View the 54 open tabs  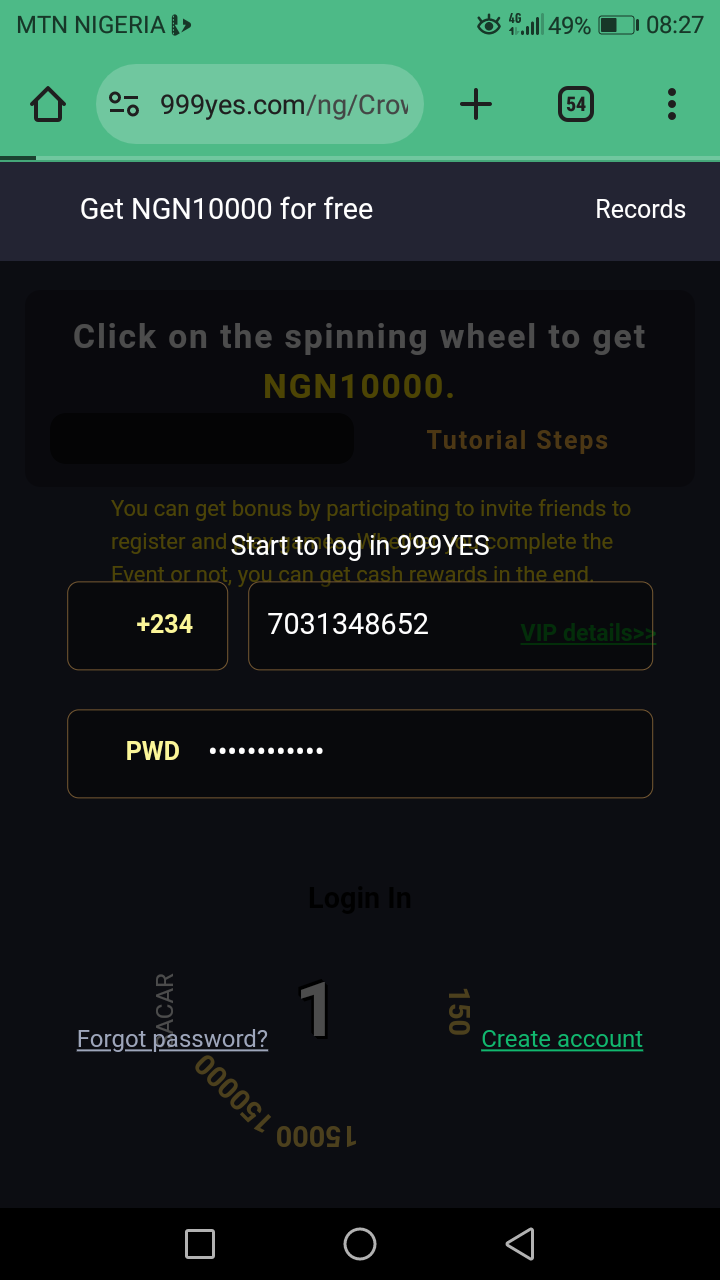[576, 104]
